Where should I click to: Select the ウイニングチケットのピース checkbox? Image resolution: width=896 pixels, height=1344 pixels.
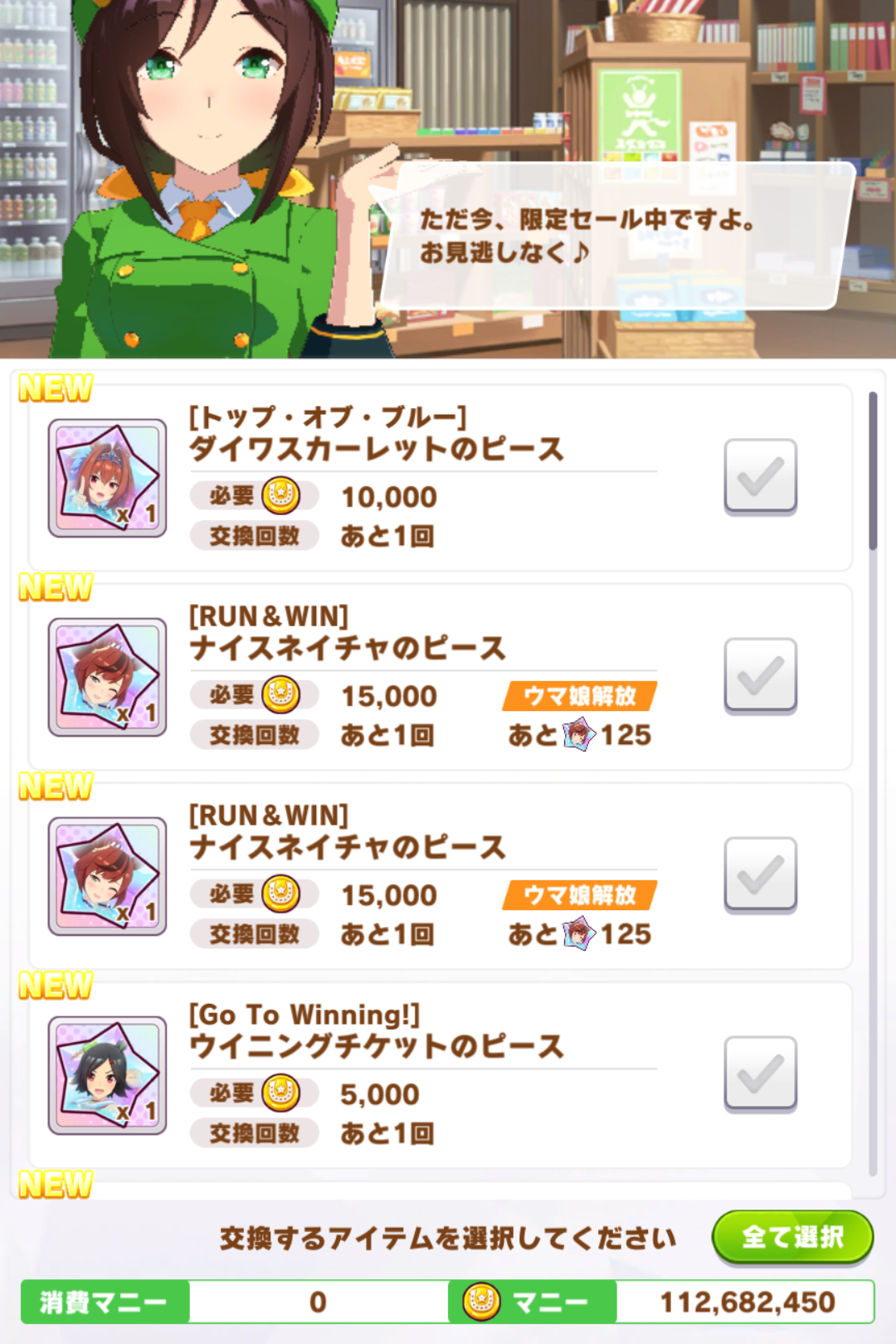pos(760,1074)
